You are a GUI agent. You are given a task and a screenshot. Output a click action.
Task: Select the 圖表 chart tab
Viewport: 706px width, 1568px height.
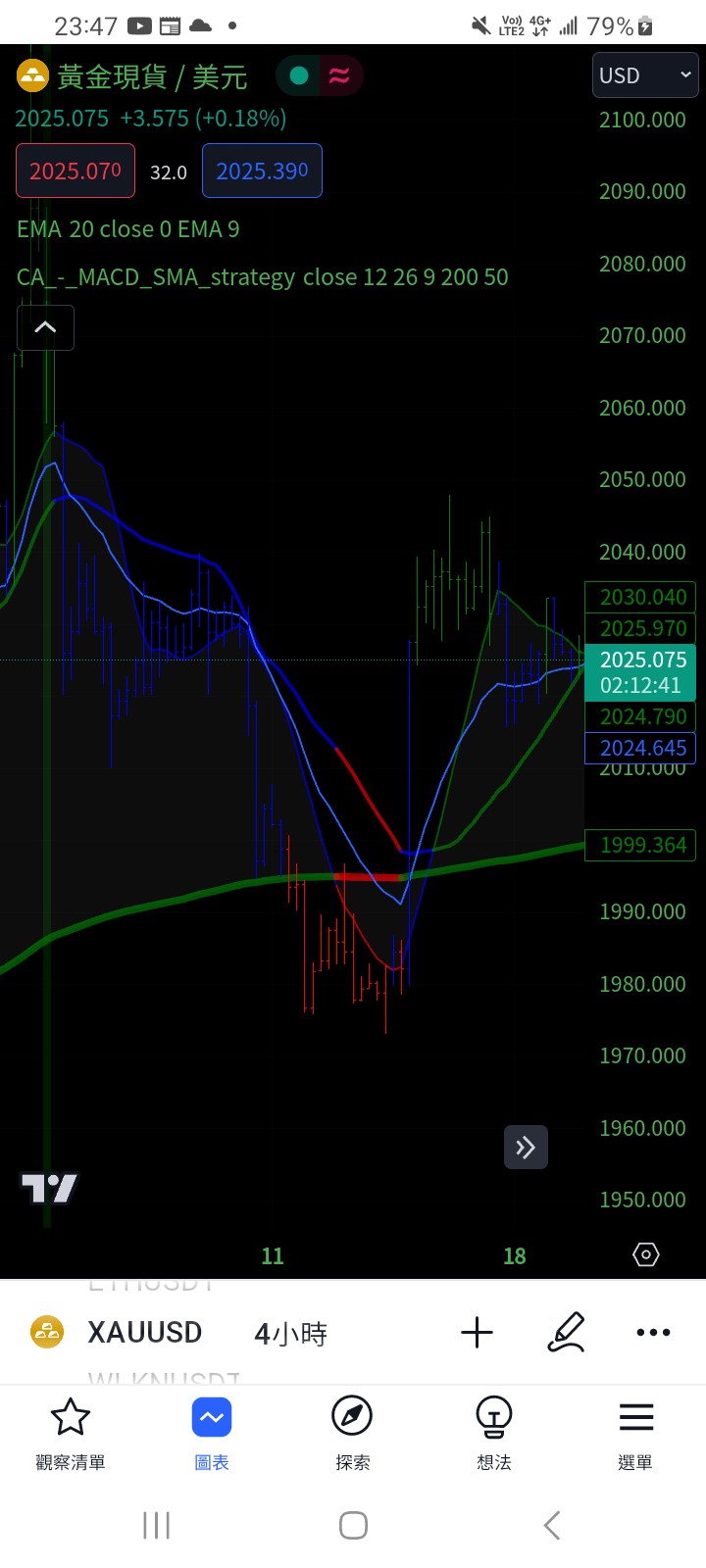[x=212, y=1434]
